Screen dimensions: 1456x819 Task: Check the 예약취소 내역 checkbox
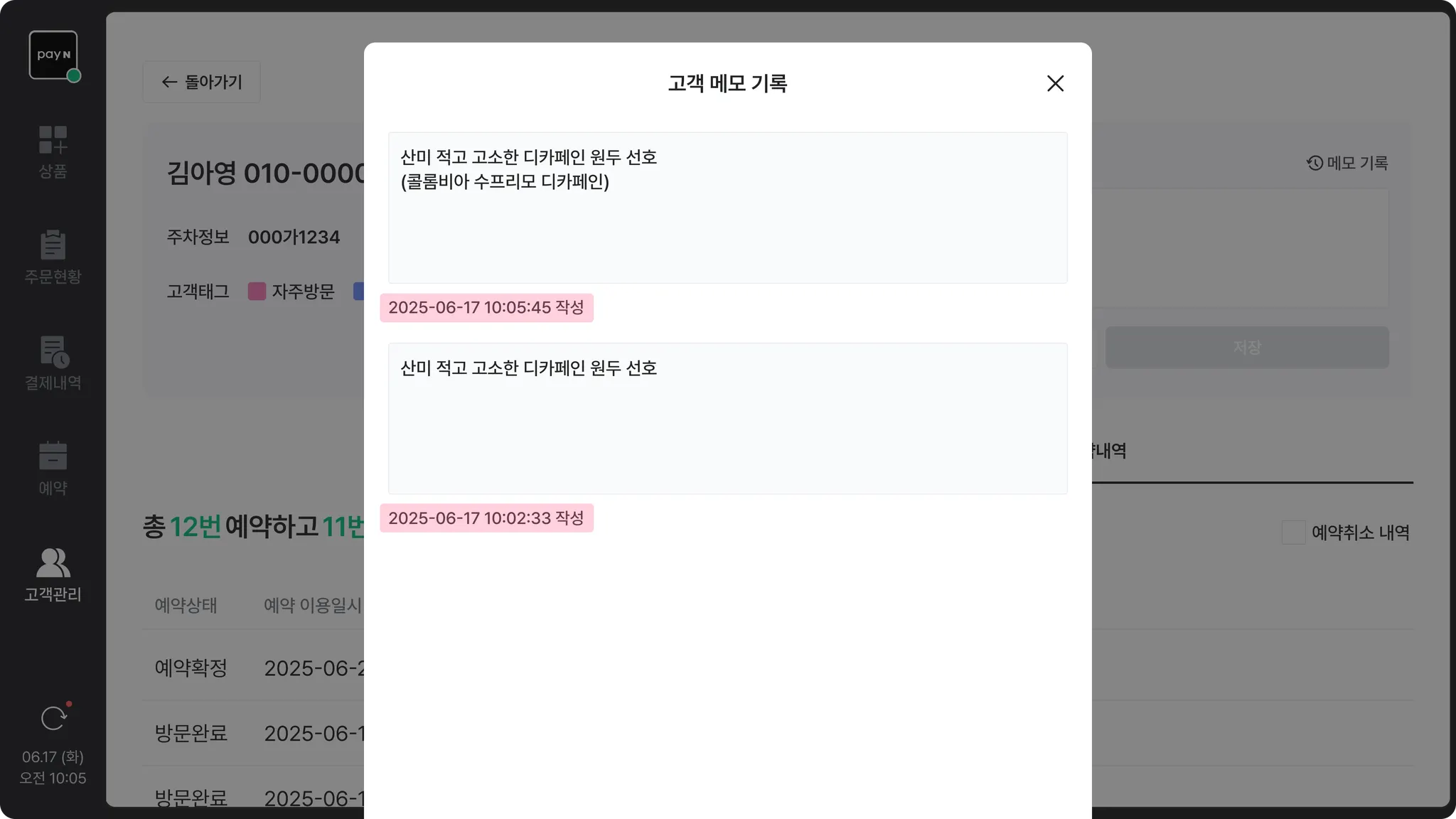1293,532
